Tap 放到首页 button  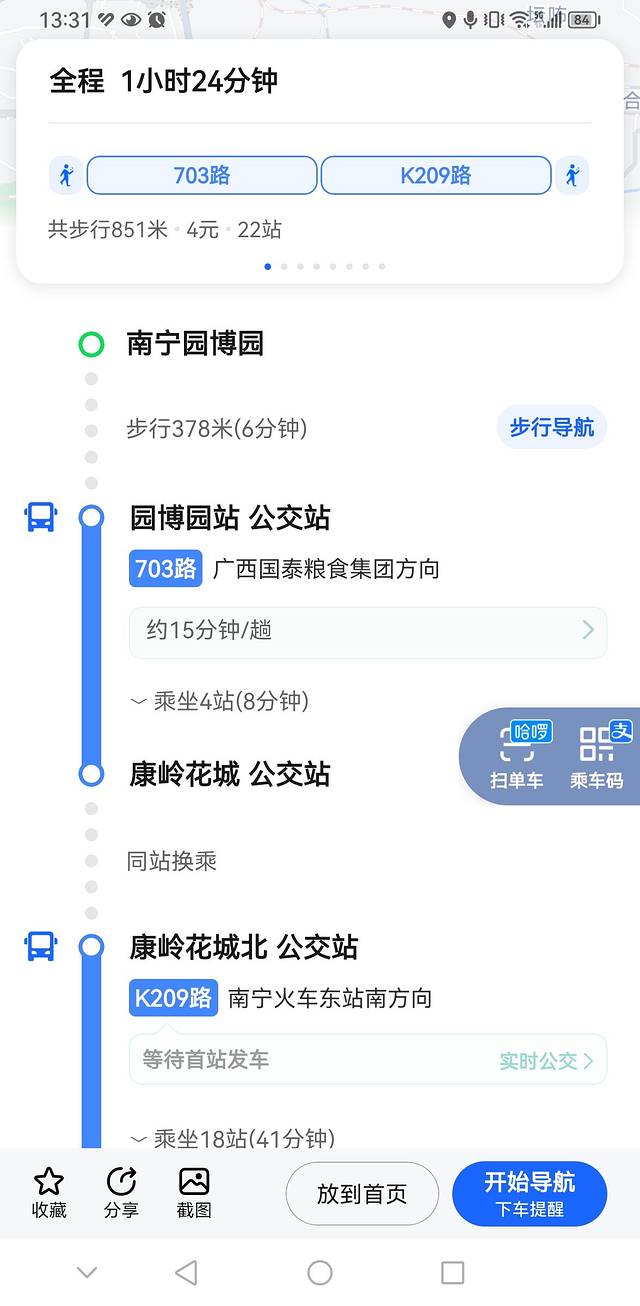362,1194
